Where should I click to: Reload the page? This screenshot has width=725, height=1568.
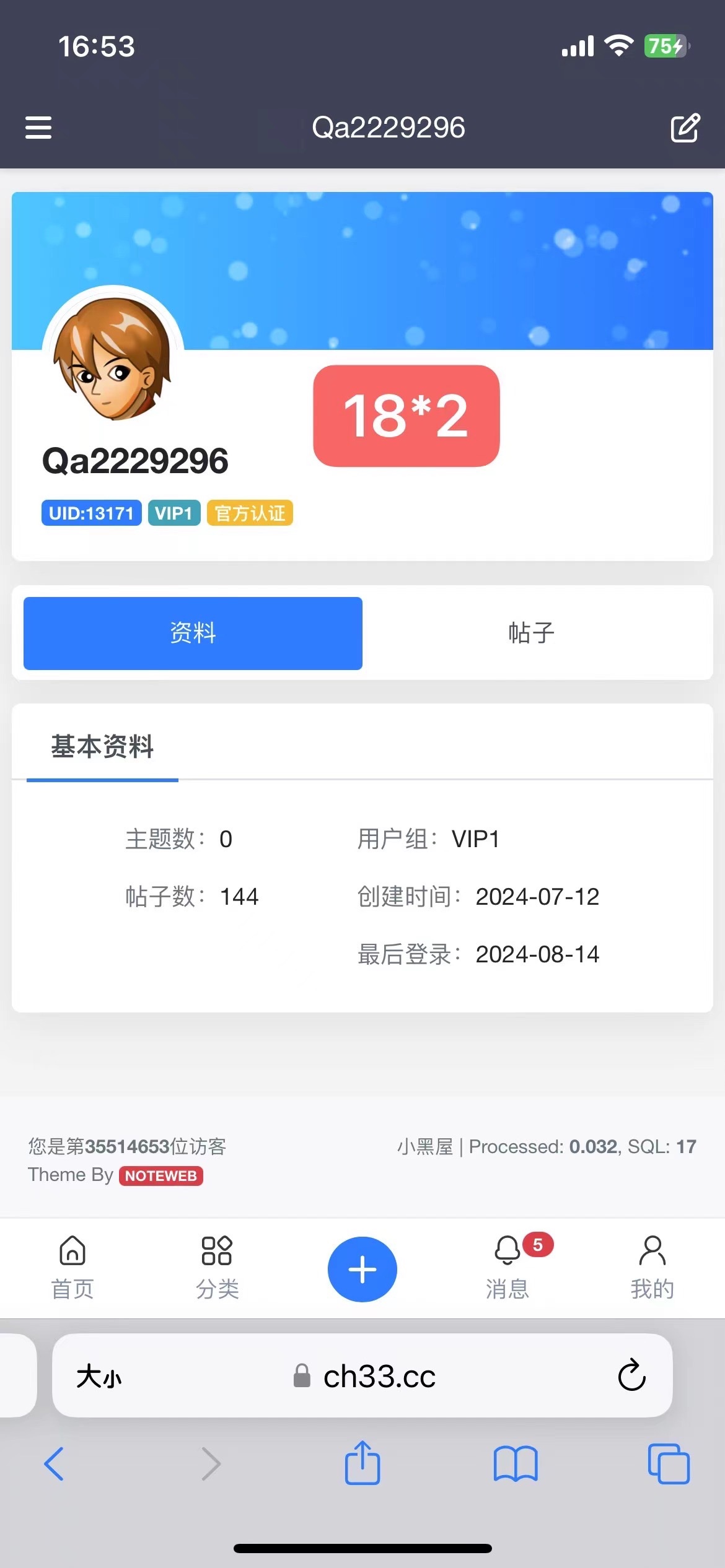[x=631, y=1376]
